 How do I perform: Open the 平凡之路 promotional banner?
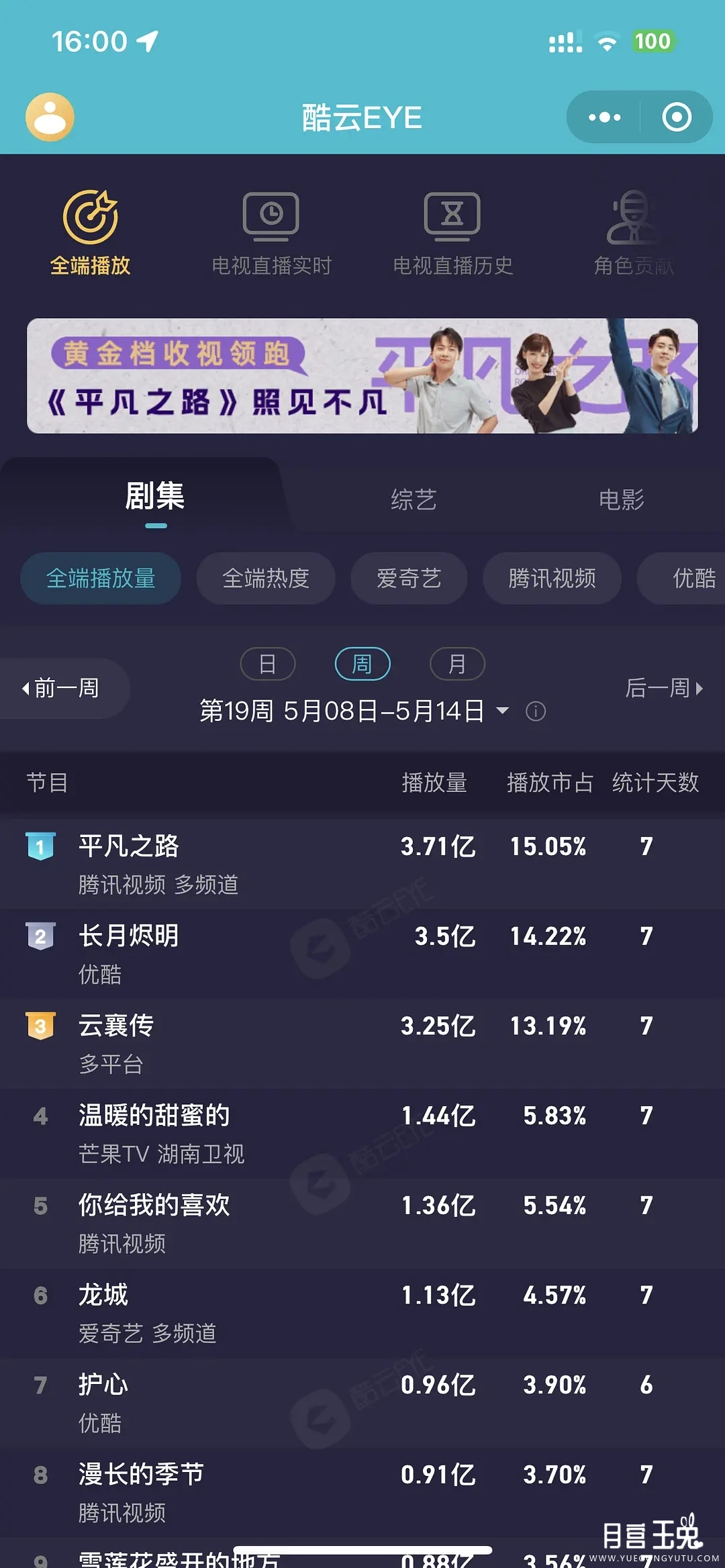pyautogui.click(x=362, y=376)
